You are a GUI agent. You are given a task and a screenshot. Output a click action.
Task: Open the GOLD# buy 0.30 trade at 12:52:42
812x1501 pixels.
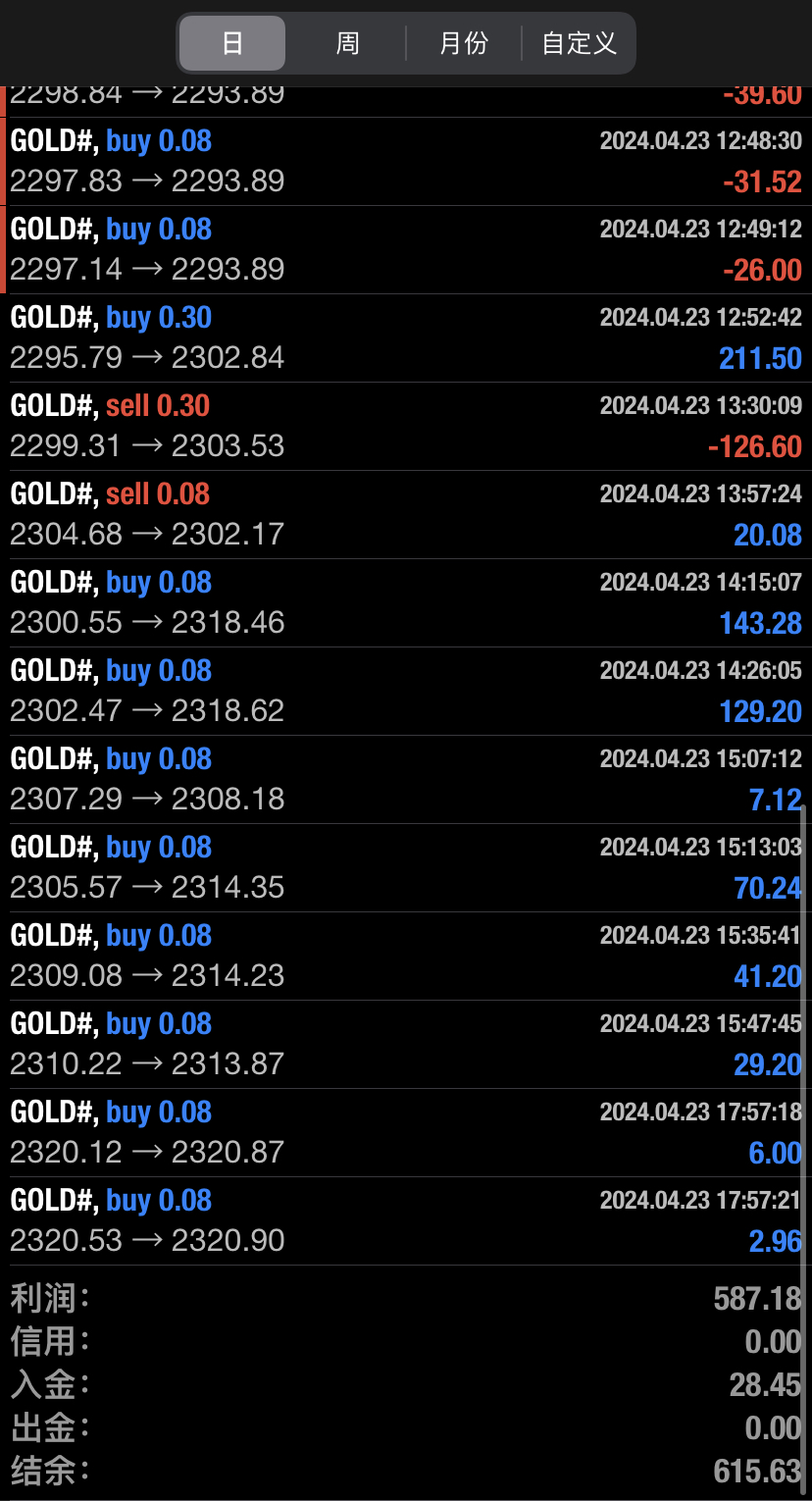(406, 337)
